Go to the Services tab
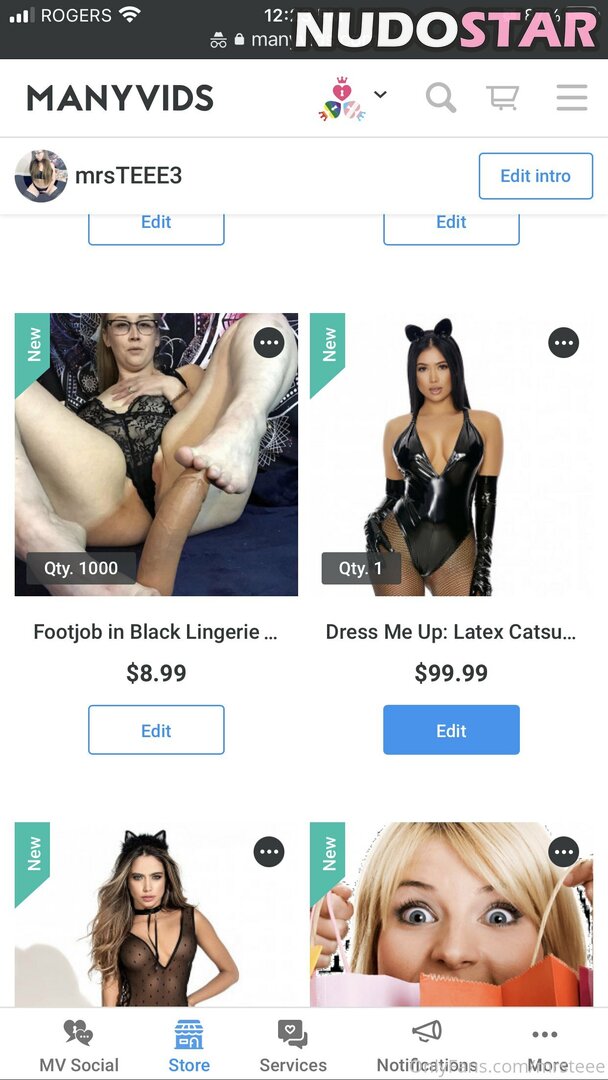Image resolution: width=608 pixels, height=1080 pixels. [x=293, y=1046]
